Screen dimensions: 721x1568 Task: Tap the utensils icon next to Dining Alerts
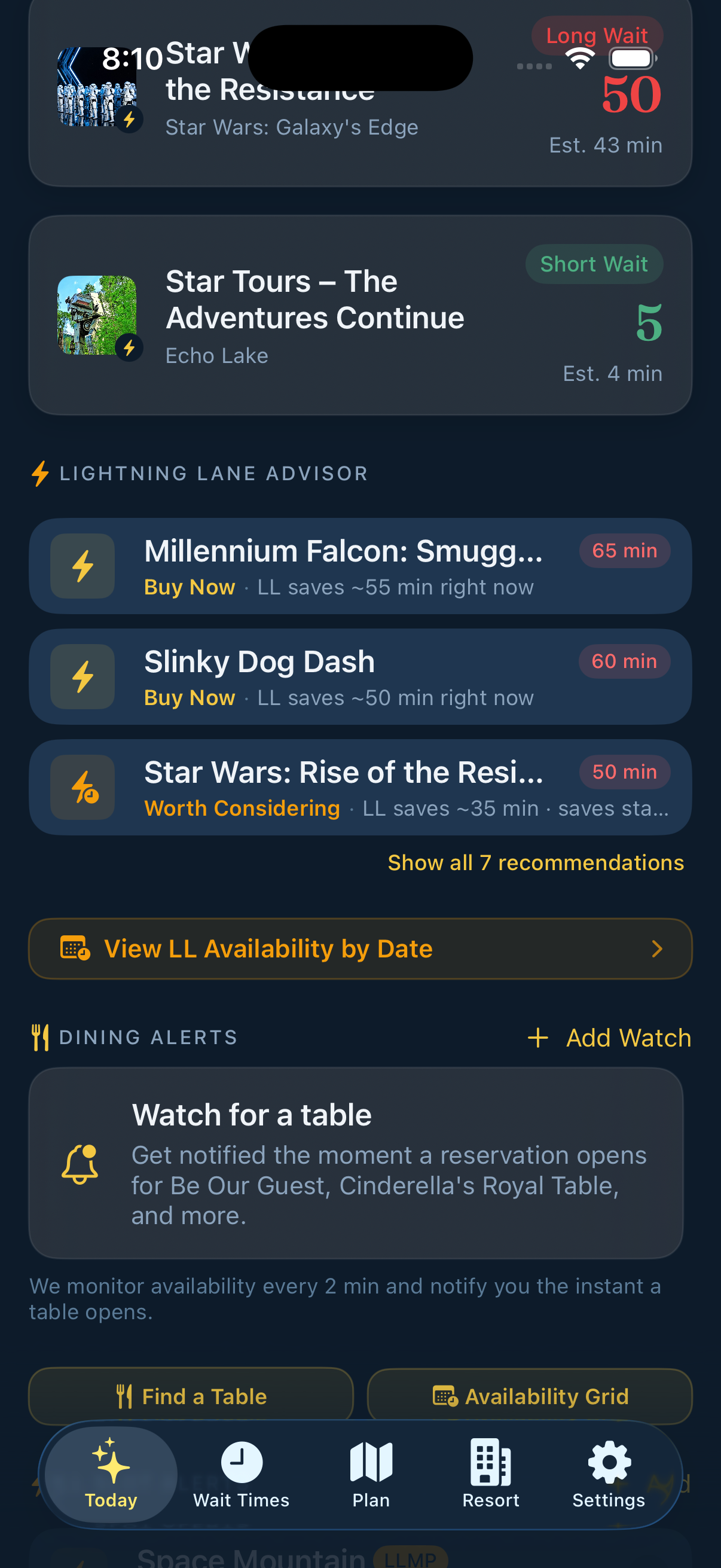click(x=39, y=1037)
